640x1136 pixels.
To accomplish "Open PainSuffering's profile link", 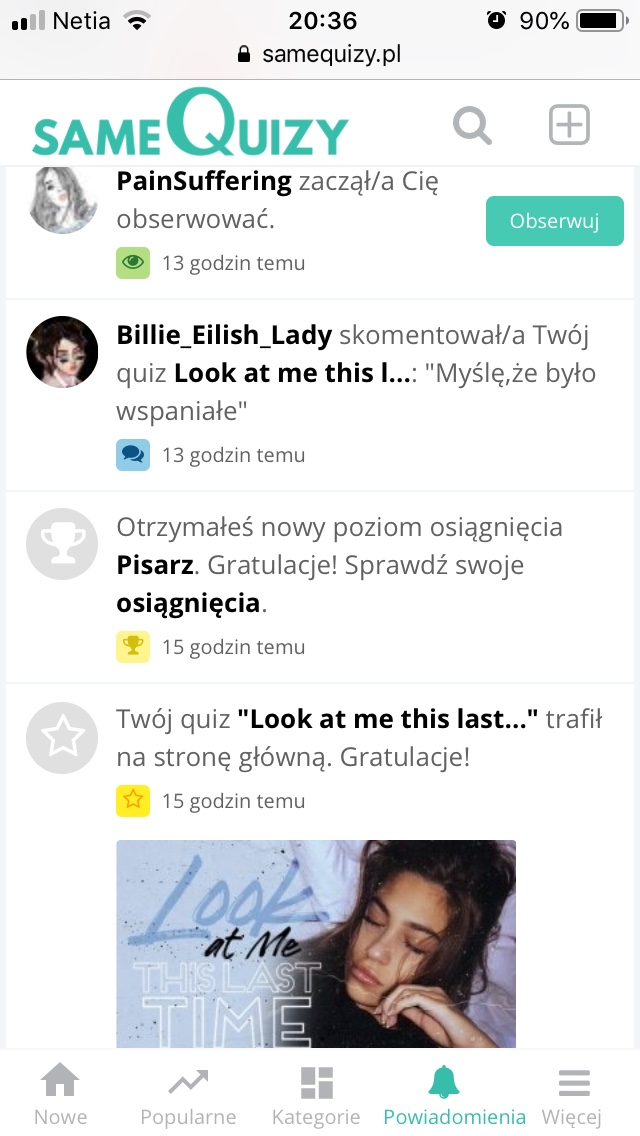I will pos(204,182).
